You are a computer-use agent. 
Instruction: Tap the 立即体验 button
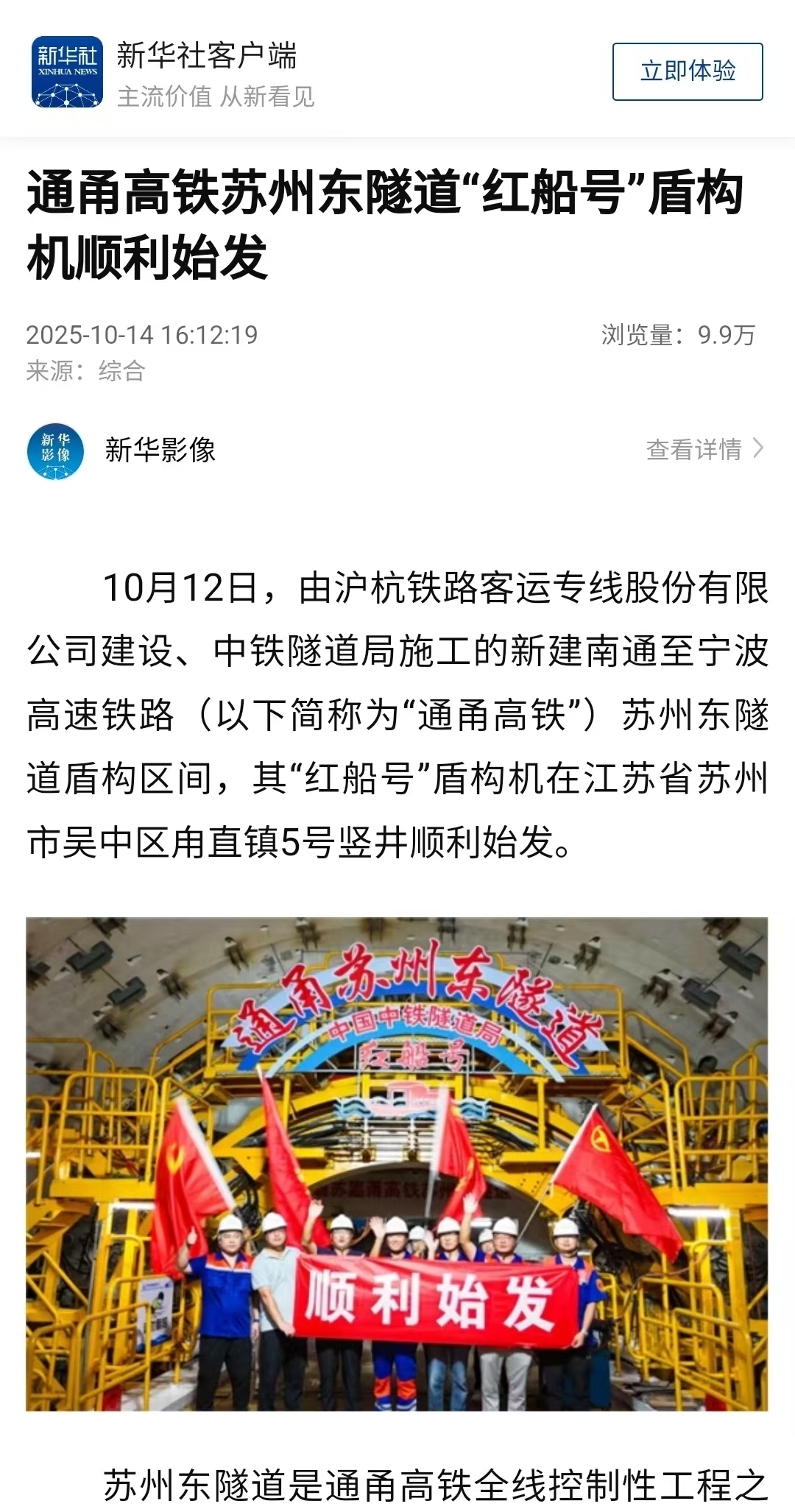coord(688,71)
